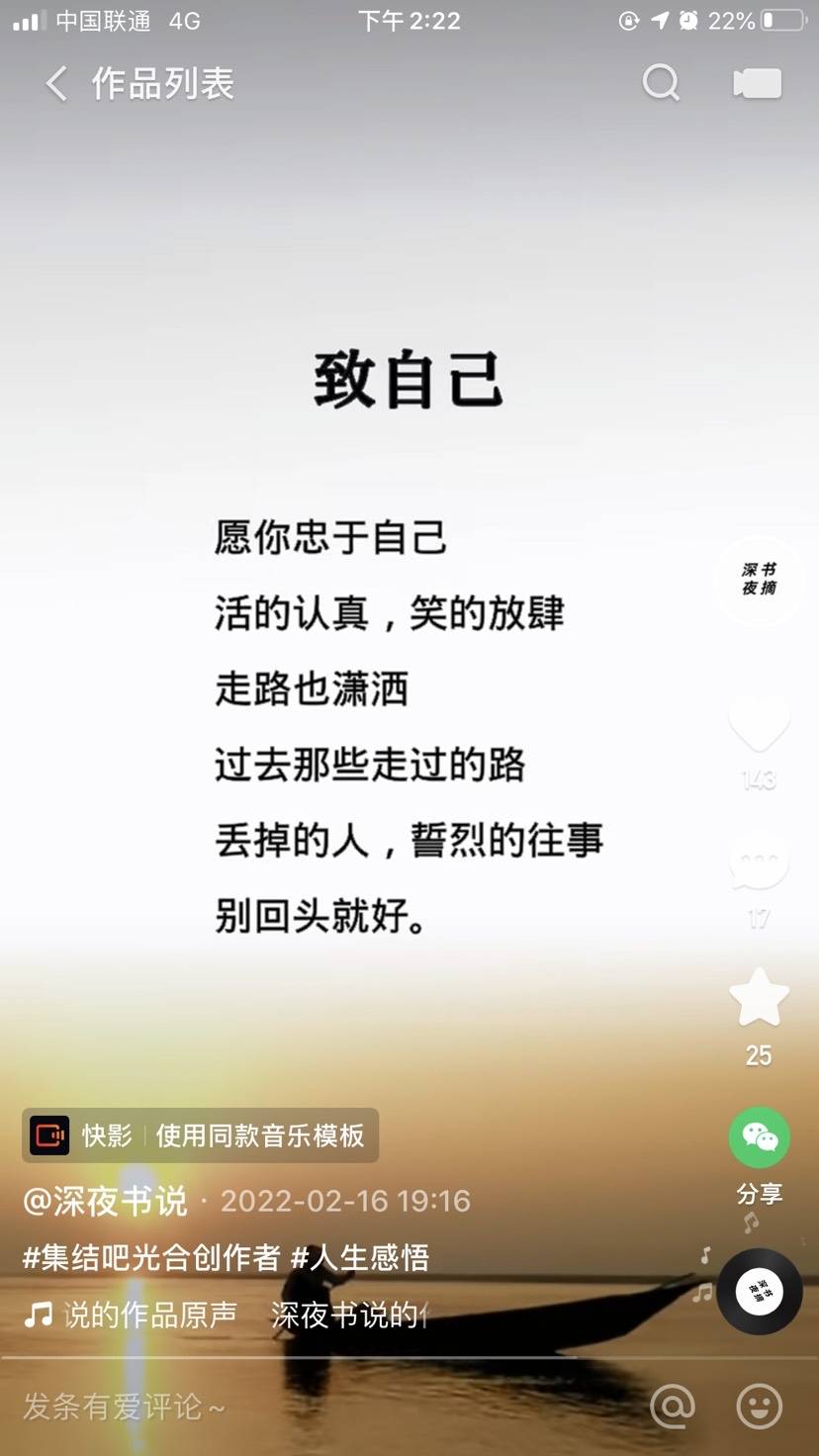Open the comments bubble
Screen dimensions: 819x1456
(x=759, y=863)
